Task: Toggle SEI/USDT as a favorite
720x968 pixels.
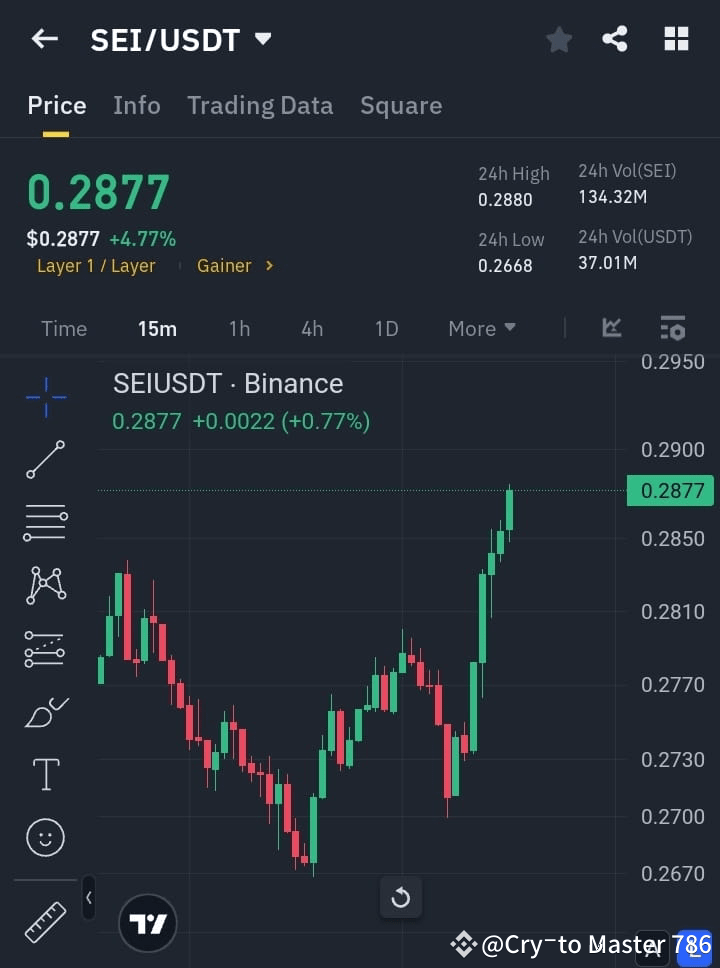Action: point(558,39)
